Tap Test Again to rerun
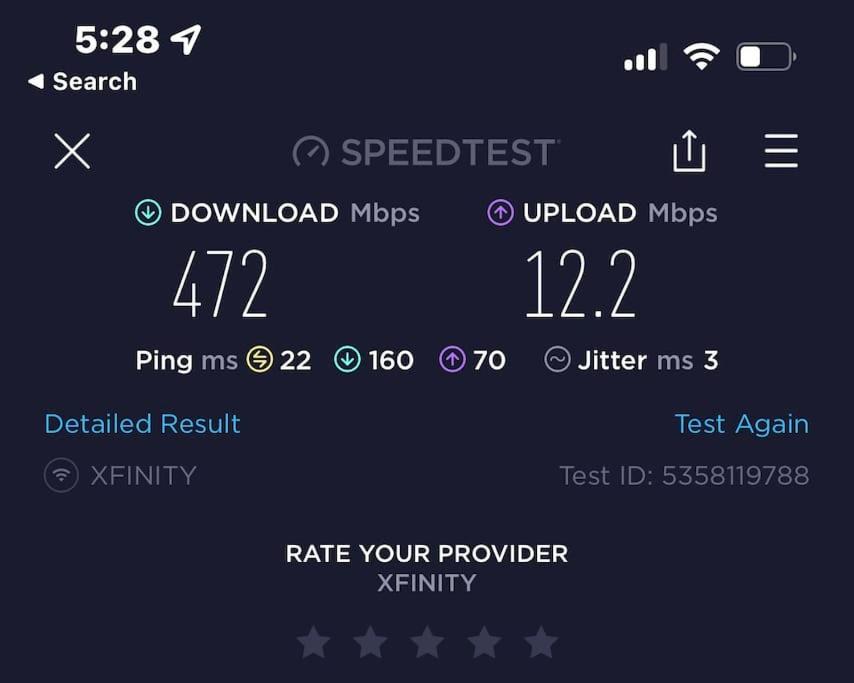Screen dimensions: 854x683 741,424
